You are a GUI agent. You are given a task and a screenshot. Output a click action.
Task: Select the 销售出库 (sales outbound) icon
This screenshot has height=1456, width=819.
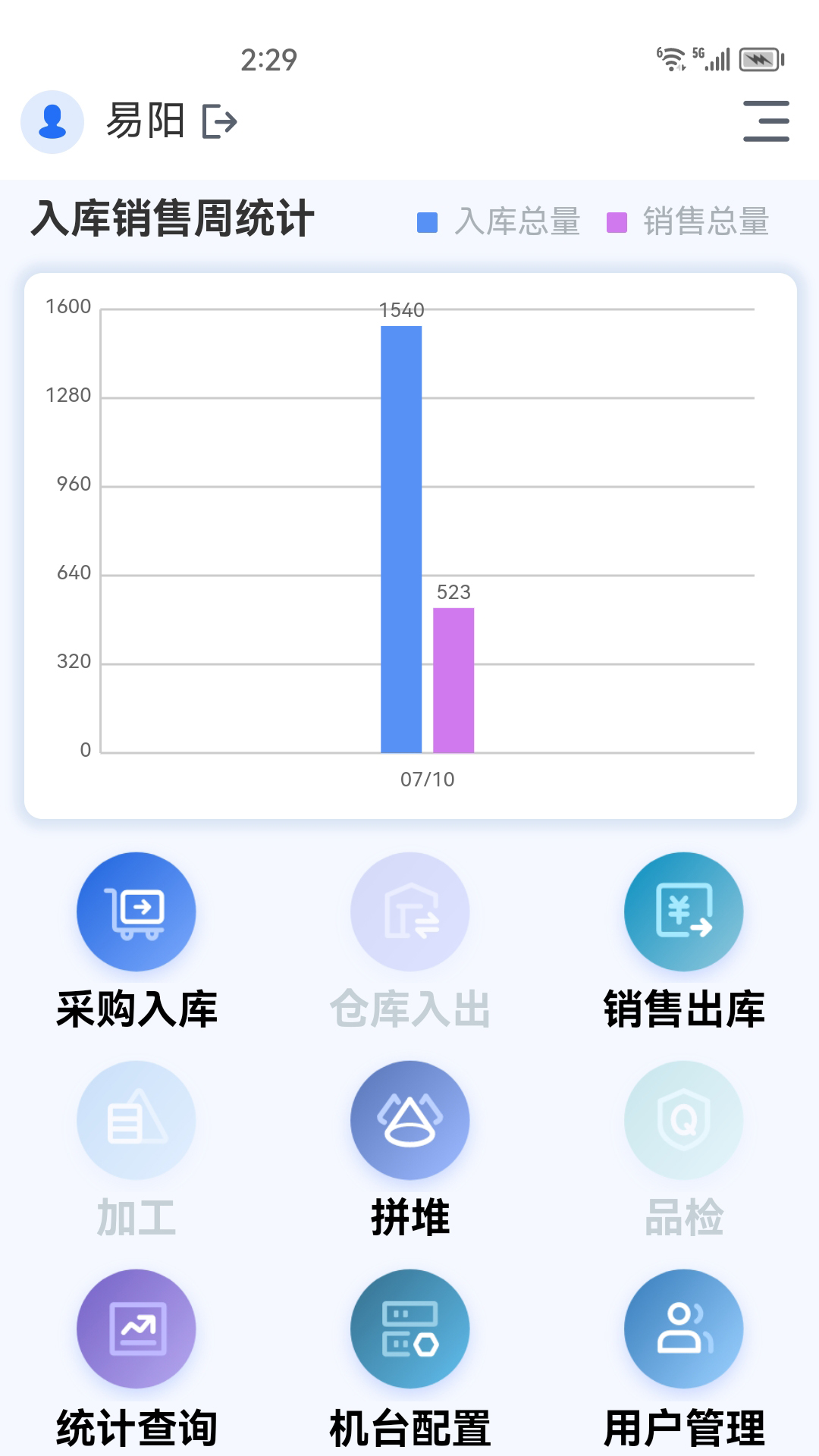click(x=682, y=912)
